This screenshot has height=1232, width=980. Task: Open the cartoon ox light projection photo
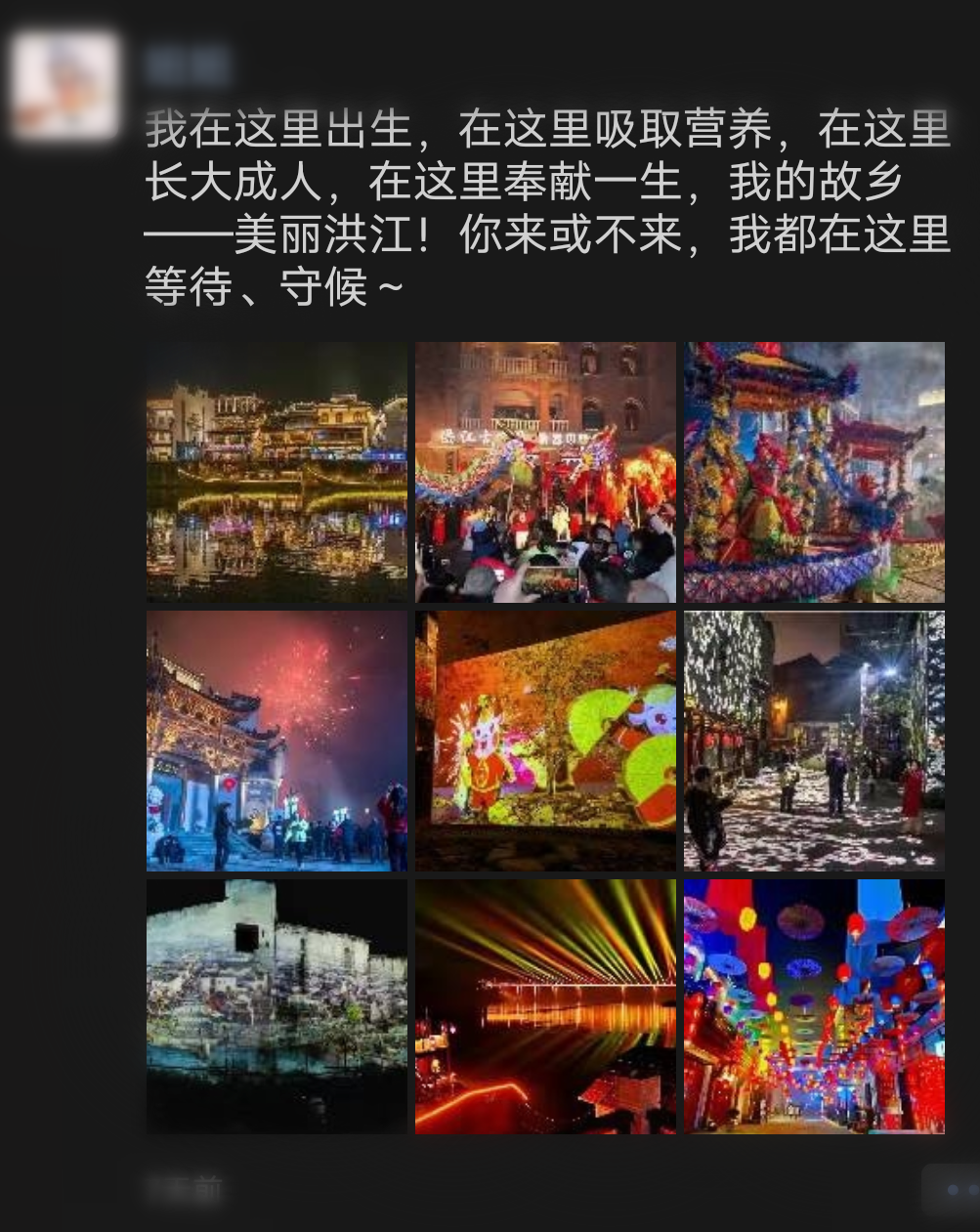pos(545,741)
